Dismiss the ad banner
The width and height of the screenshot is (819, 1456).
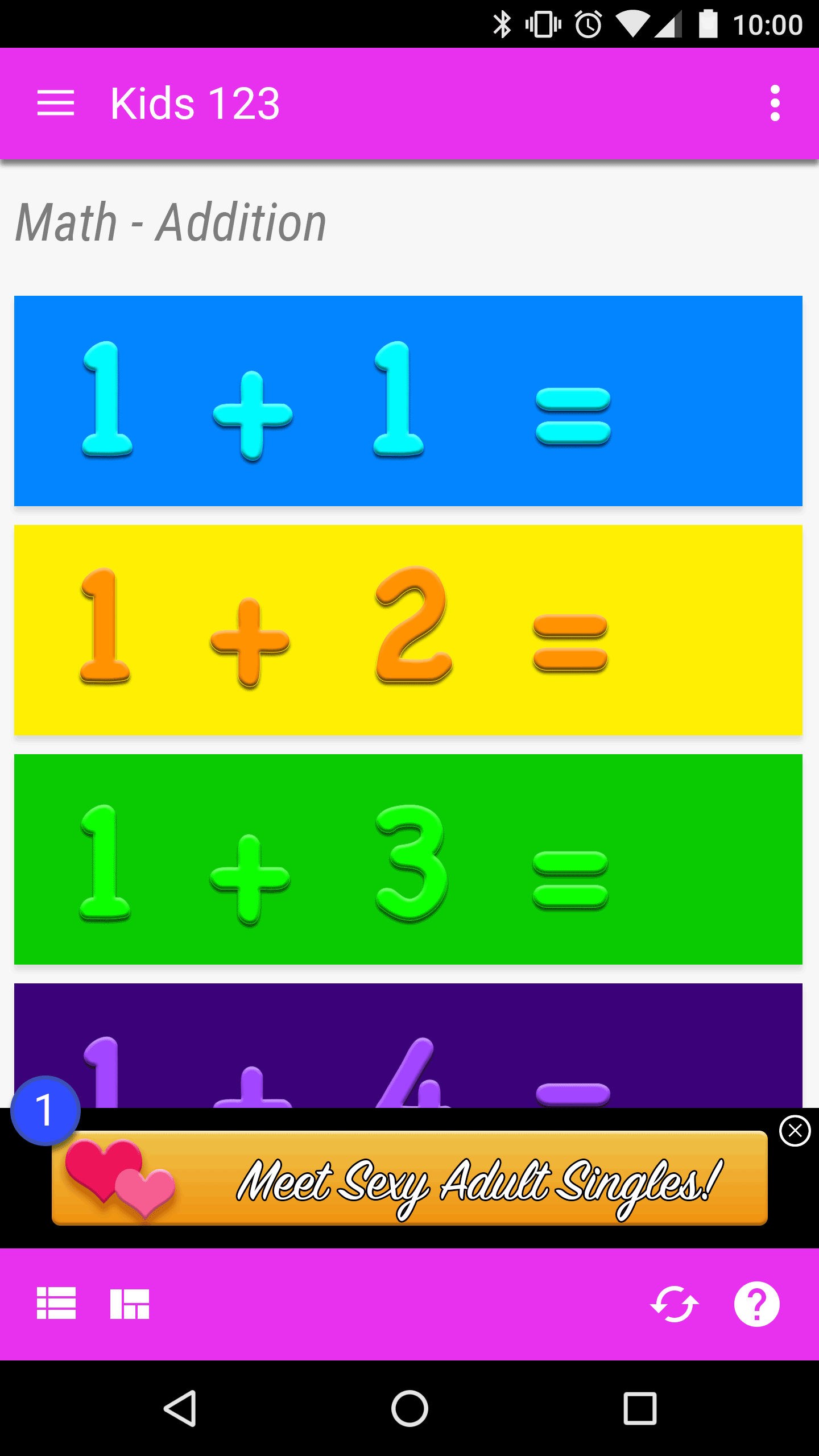point(795,1131)
